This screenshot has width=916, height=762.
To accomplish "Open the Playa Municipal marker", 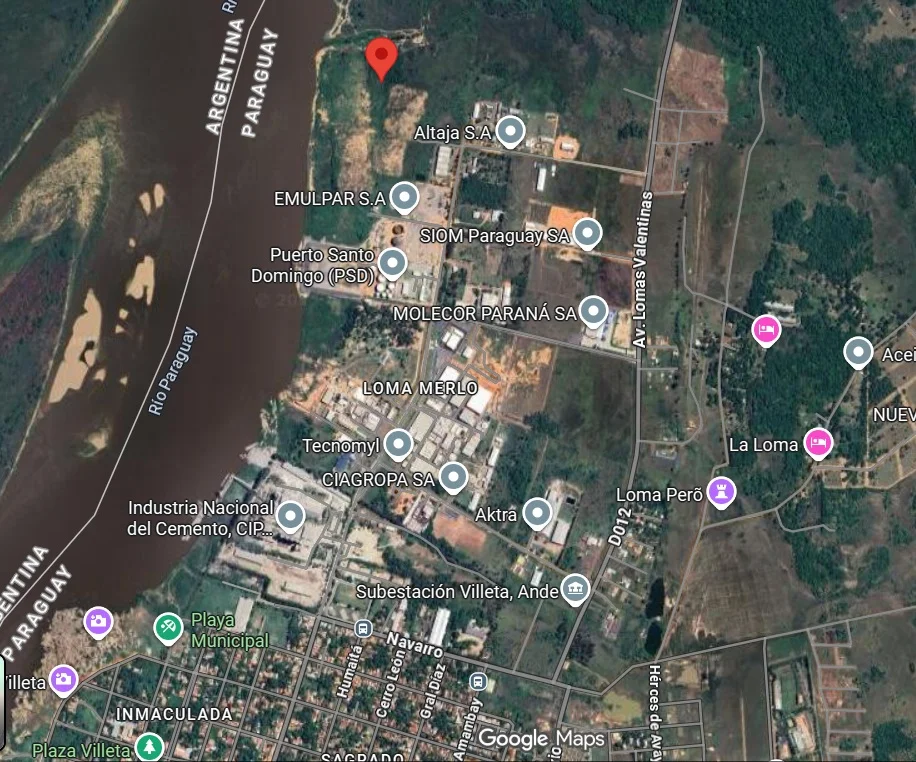I will [168, 627].
